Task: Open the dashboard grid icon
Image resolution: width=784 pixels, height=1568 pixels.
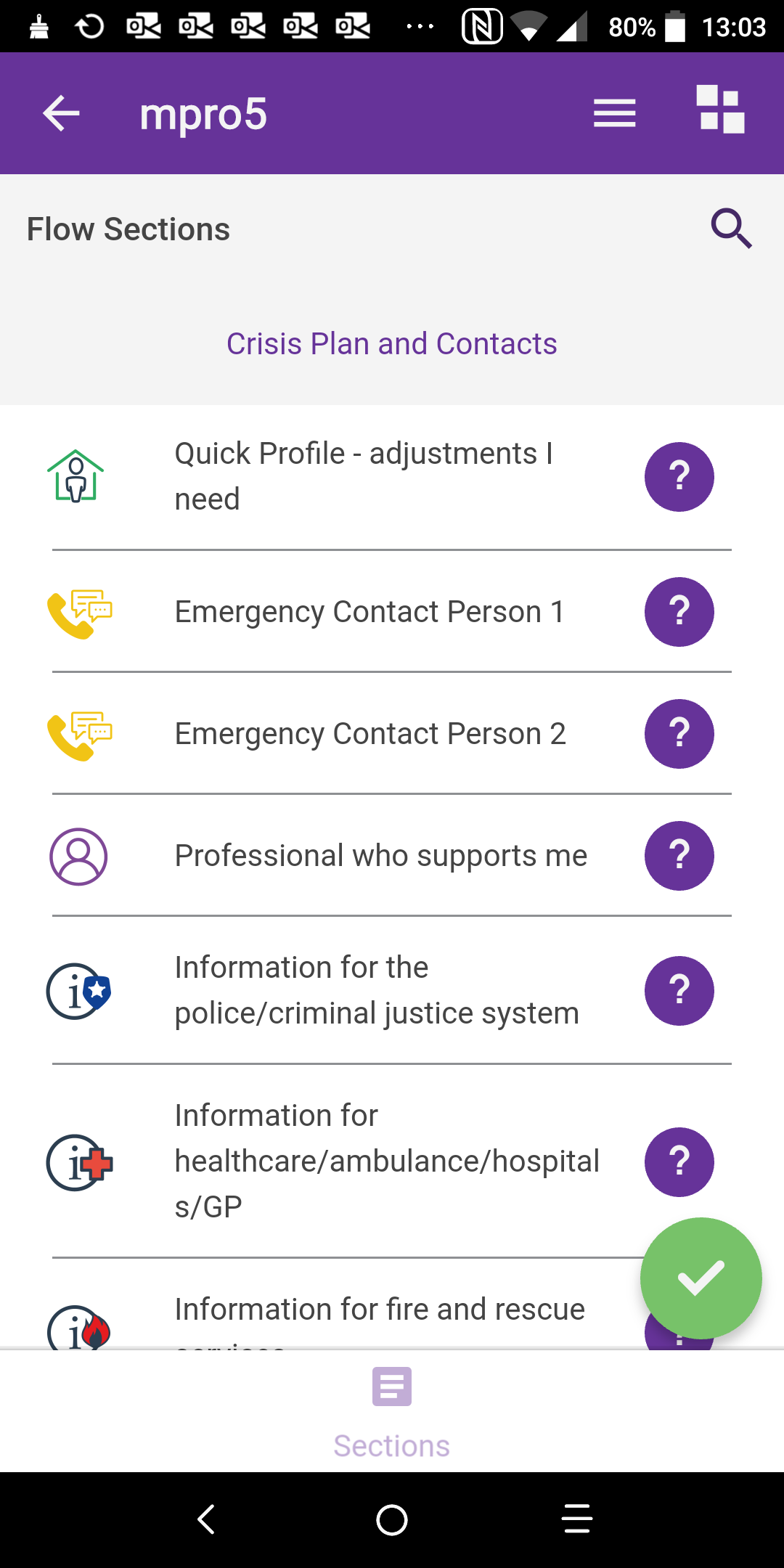Action: 720,110
